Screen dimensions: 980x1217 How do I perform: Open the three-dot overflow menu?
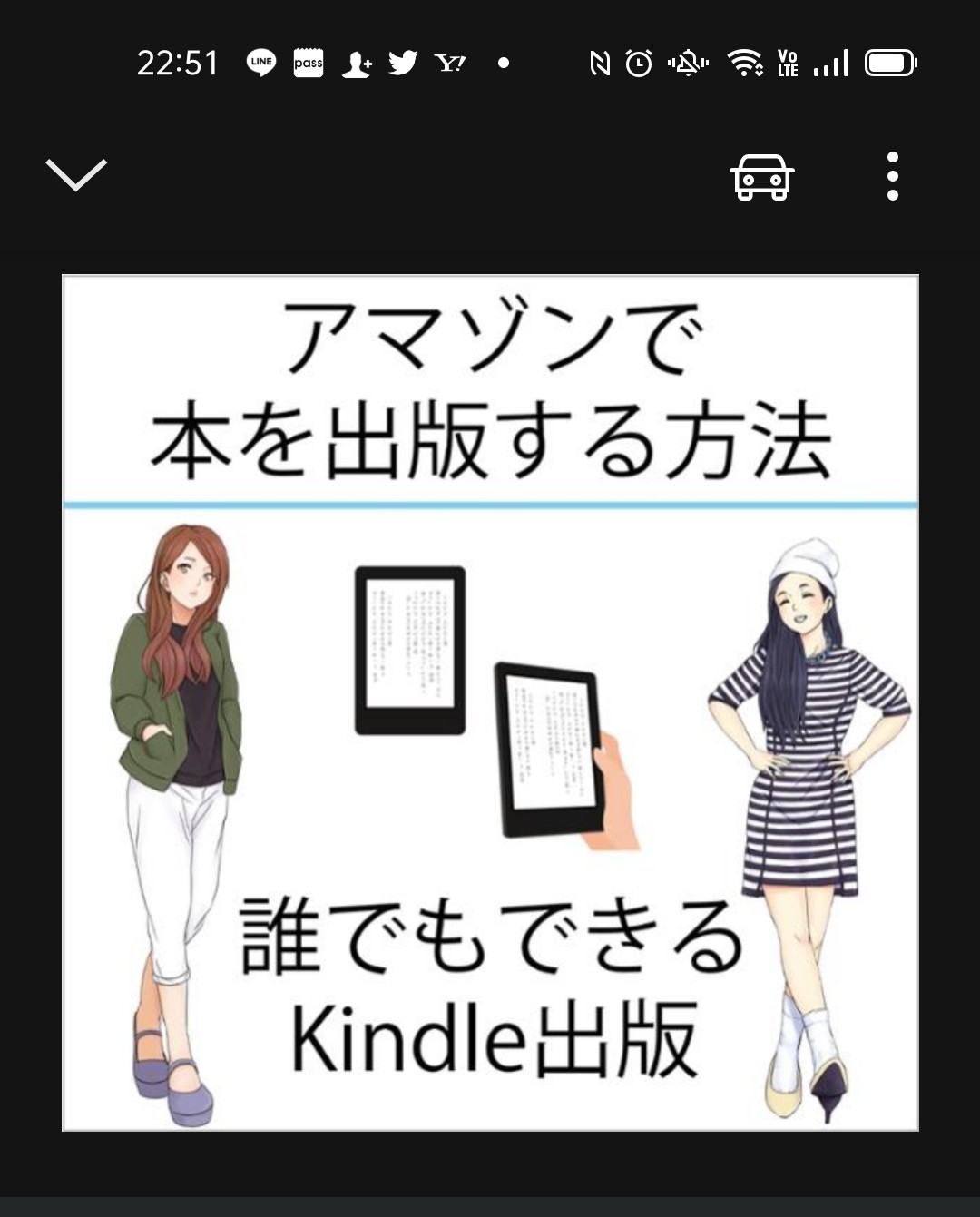[892, 176]
